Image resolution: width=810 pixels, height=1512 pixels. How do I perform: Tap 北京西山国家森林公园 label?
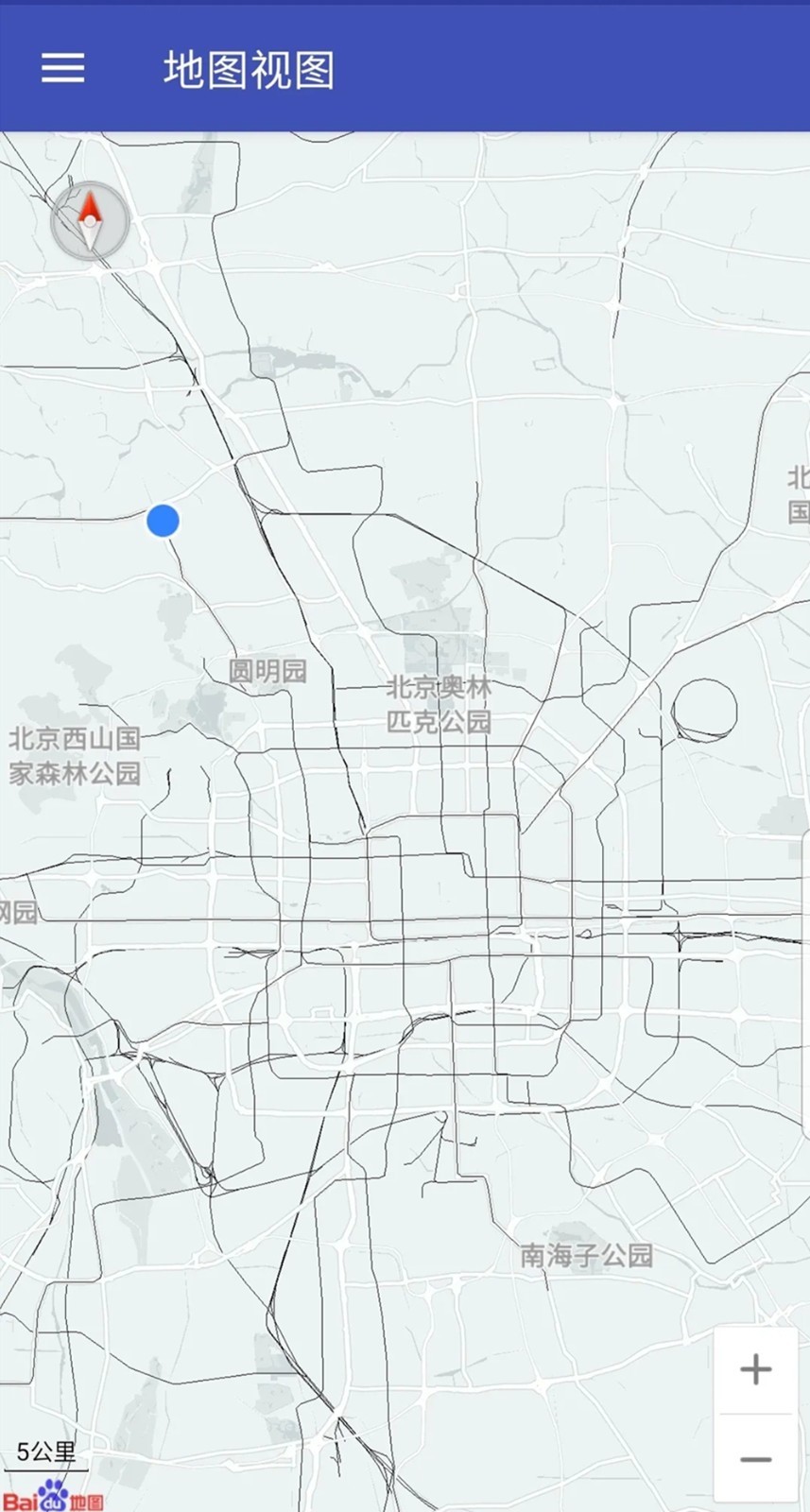76,756
